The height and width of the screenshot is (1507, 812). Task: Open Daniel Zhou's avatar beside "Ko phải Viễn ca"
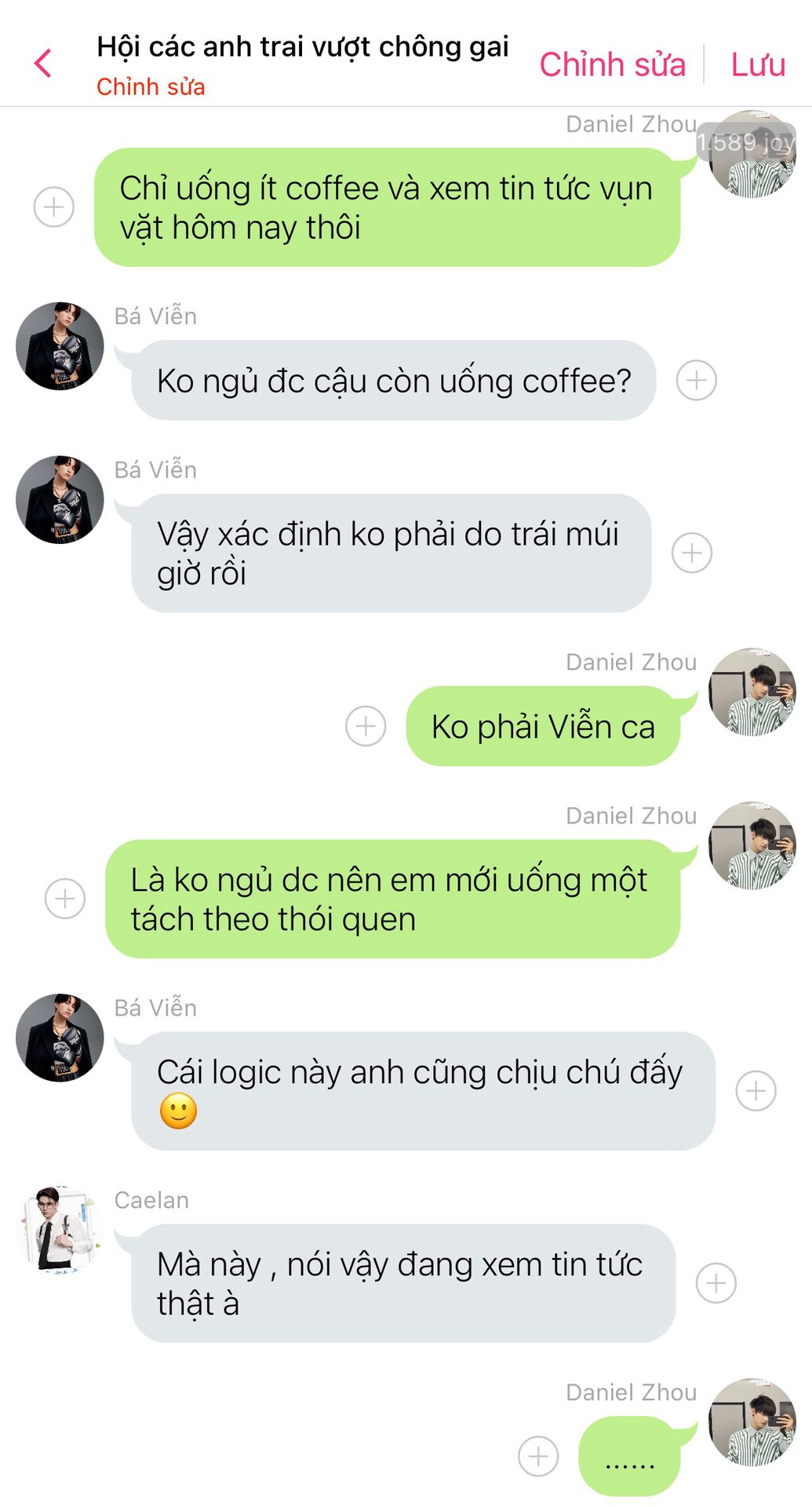[x=752, y=692]
